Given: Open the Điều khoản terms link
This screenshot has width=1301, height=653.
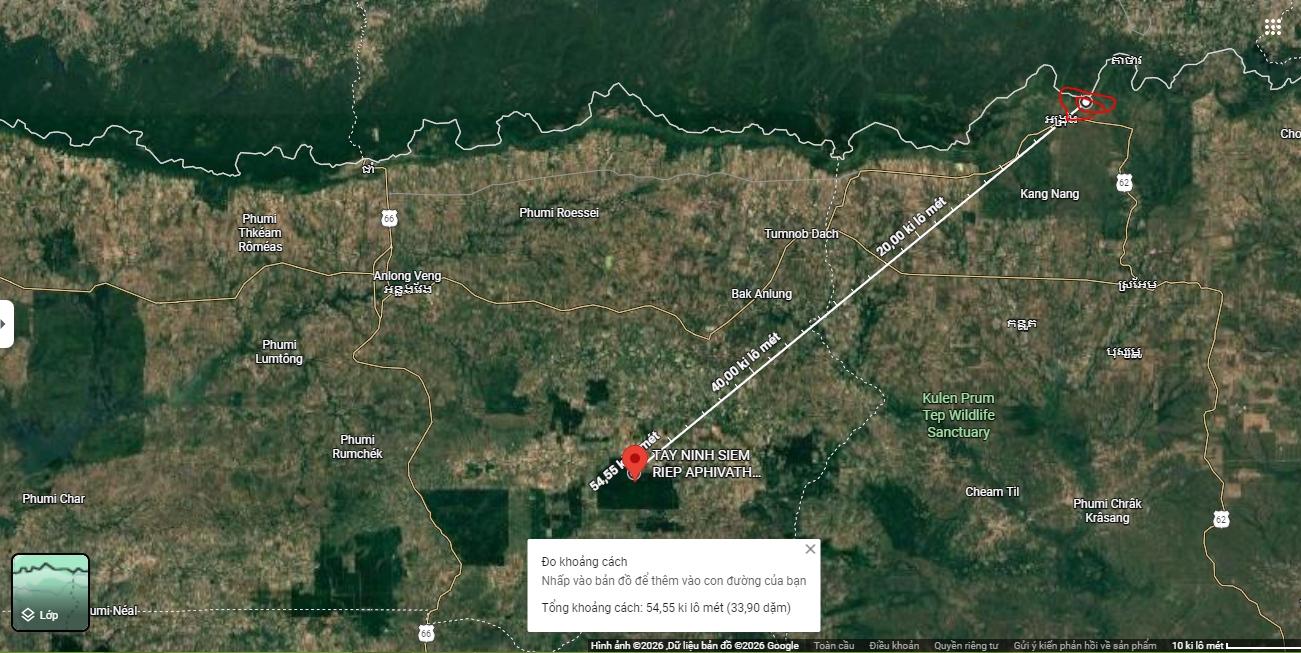Looking at the screenshot, I should [x=894, y=646].
